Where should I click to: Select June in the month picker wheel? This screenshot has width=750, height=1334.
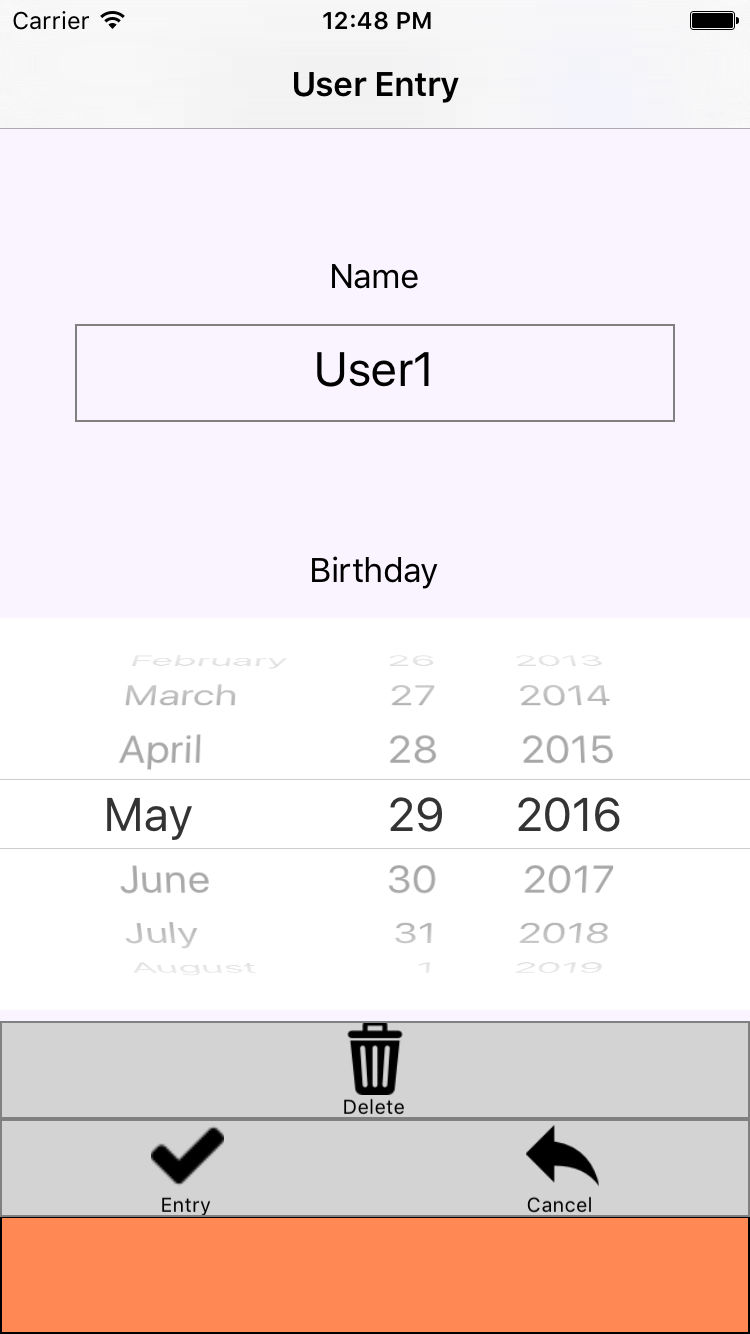click(x=164, y=879)
